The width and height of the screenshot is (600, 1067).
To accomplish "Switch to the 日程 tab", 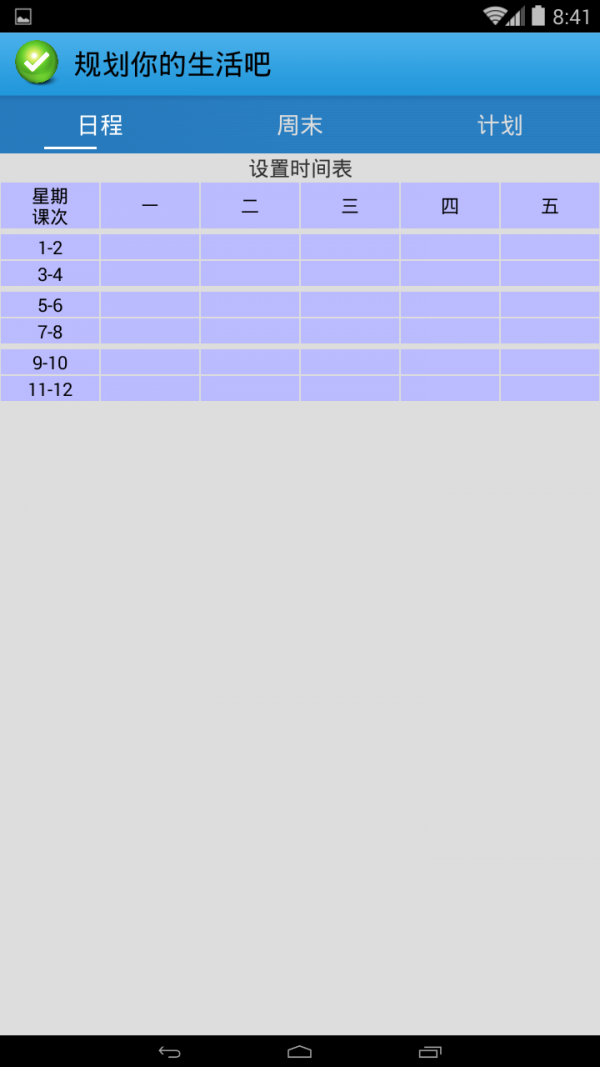I will click(x=100, y=126).
